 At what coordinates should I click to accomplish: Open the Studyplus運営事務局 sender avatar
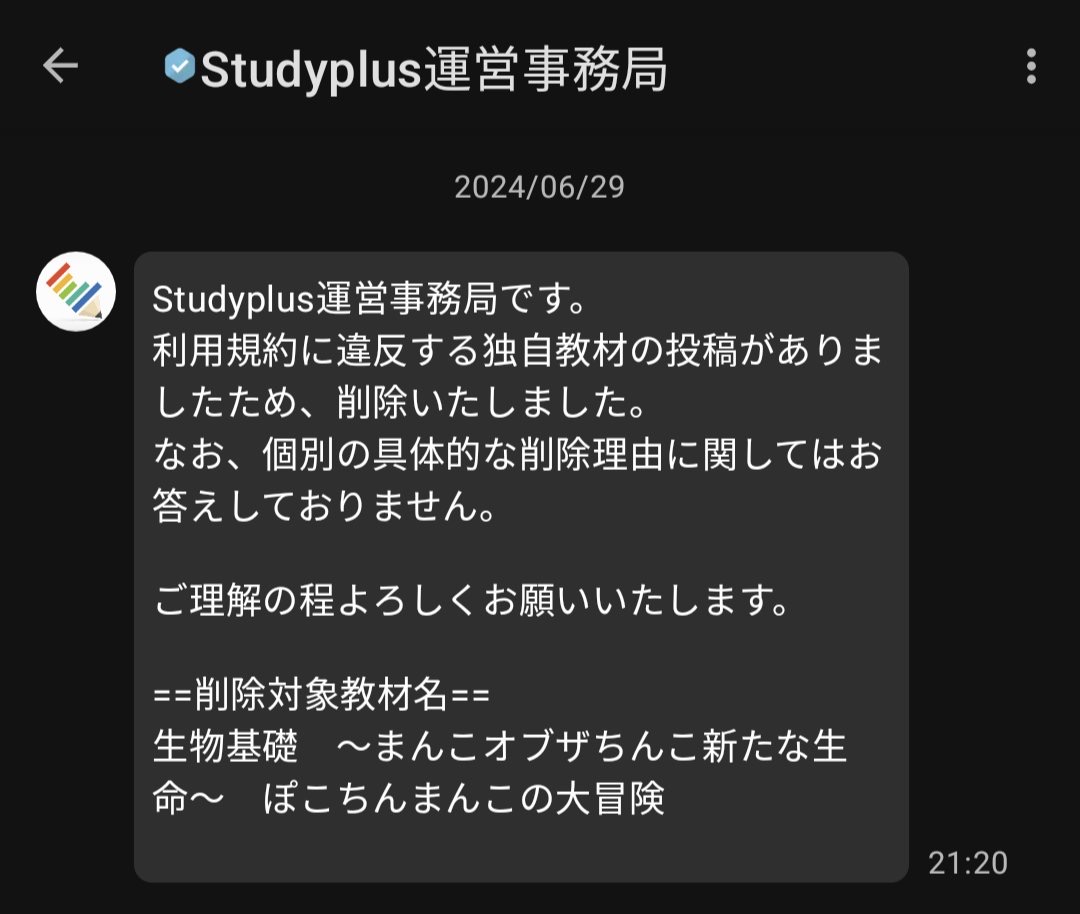76,291
